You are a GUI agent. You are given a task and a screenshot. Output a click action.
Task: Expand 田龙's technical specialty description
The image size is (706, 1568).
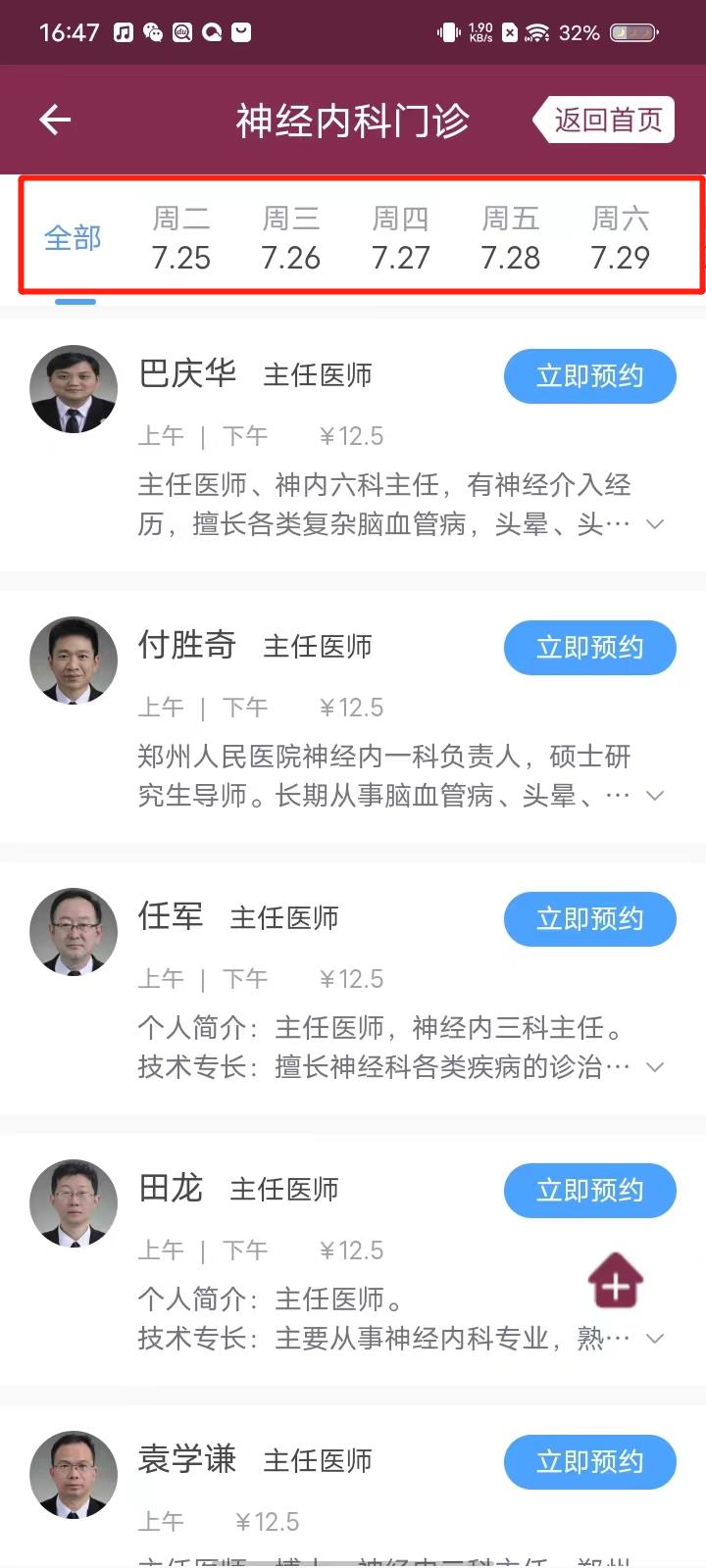pyautogui.click(x=654, y=1338)
